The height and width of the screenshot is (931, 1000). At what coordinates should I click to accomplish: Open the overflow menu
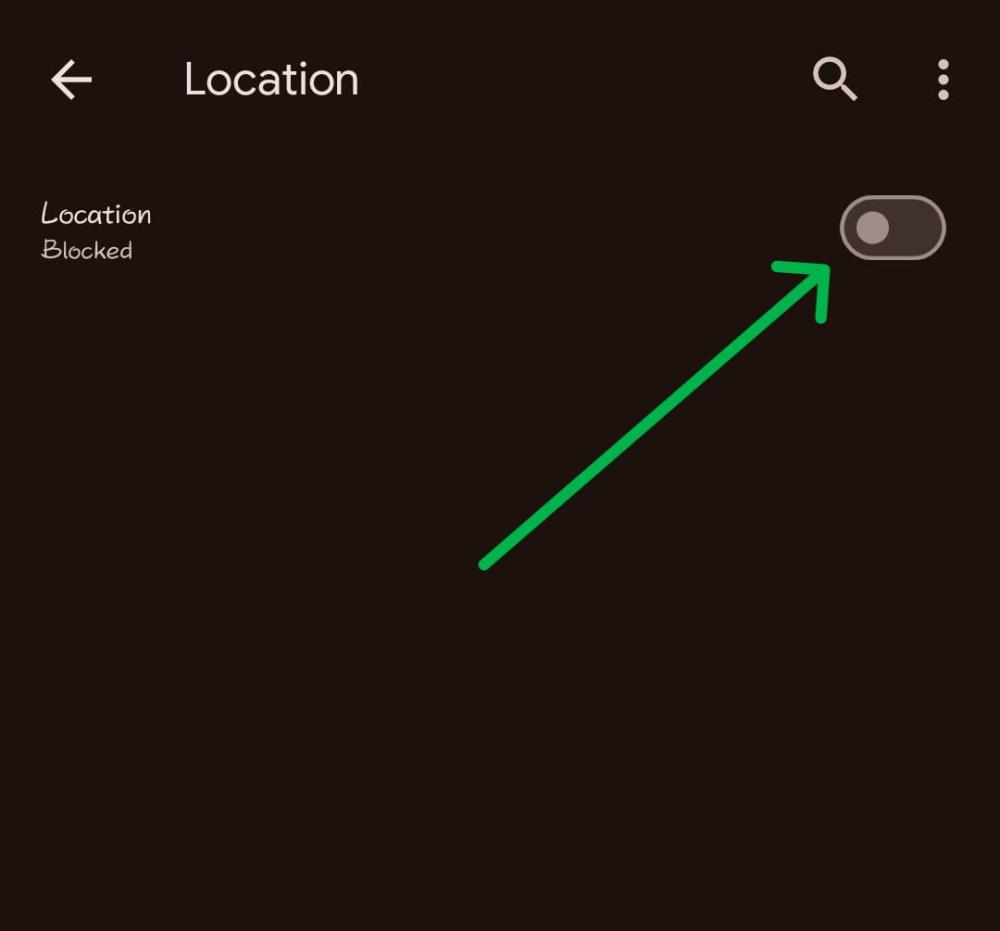(942, 80)
